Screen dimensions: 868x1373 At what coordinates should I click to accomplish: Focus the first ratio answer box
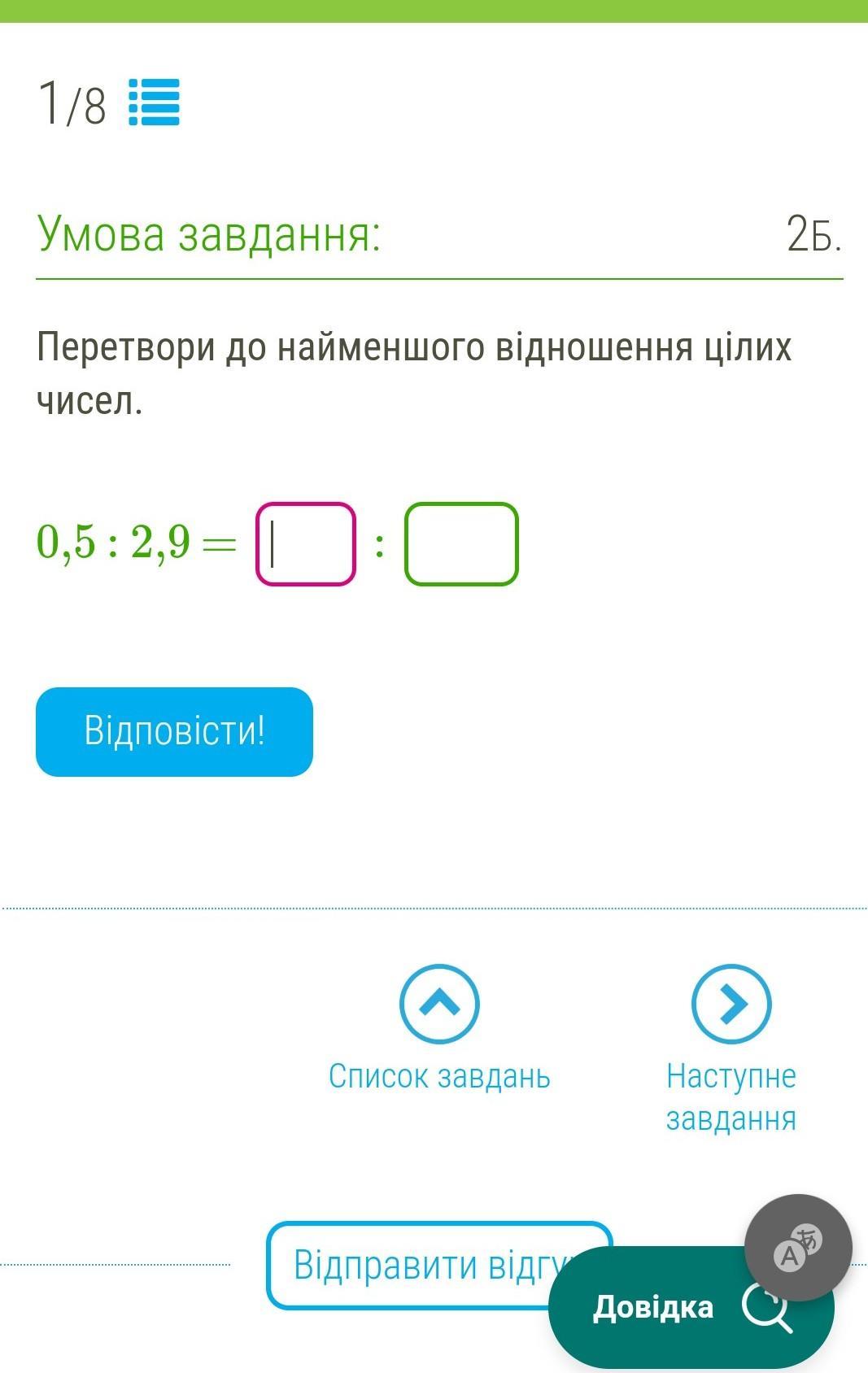[x=306, y=544]
